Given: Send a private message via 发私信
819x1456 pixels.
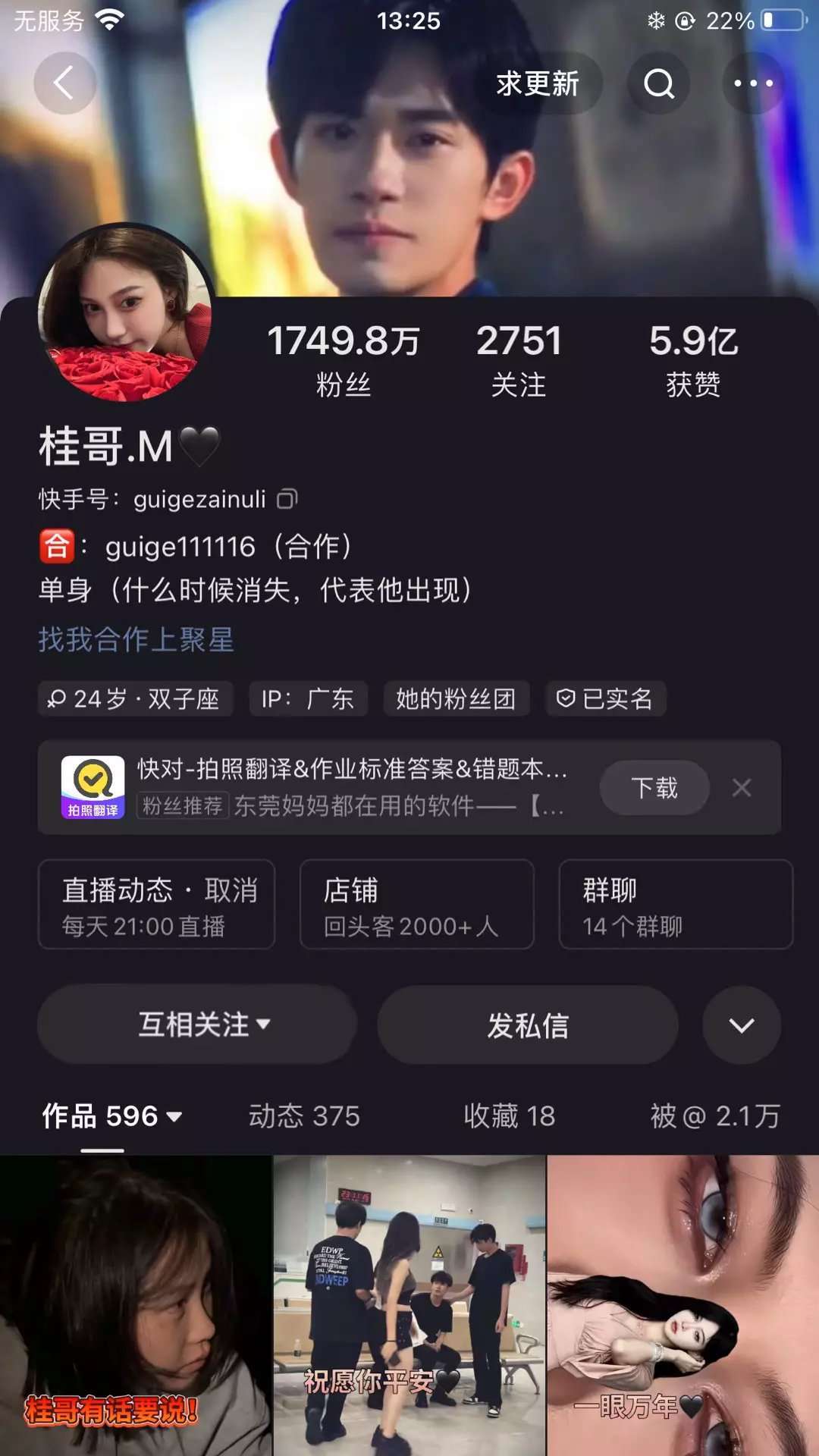Looking at the screenshot, I should pos(528,1025).
